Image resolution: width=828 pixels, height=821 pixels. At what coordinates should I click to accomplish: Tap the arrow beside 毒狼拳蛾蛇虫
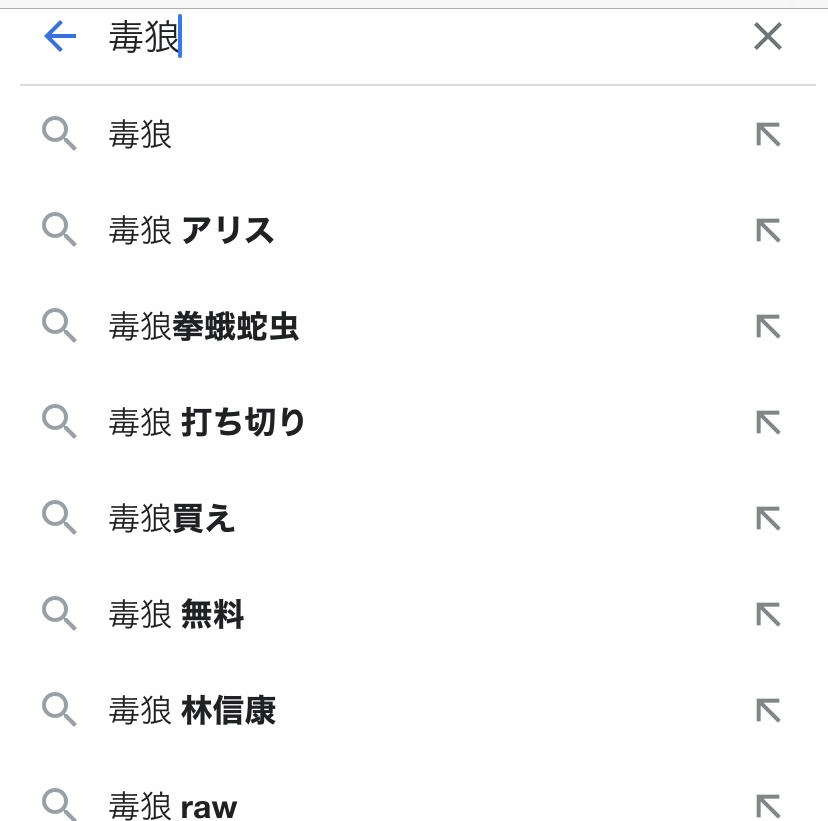click(x=767, y=327)
